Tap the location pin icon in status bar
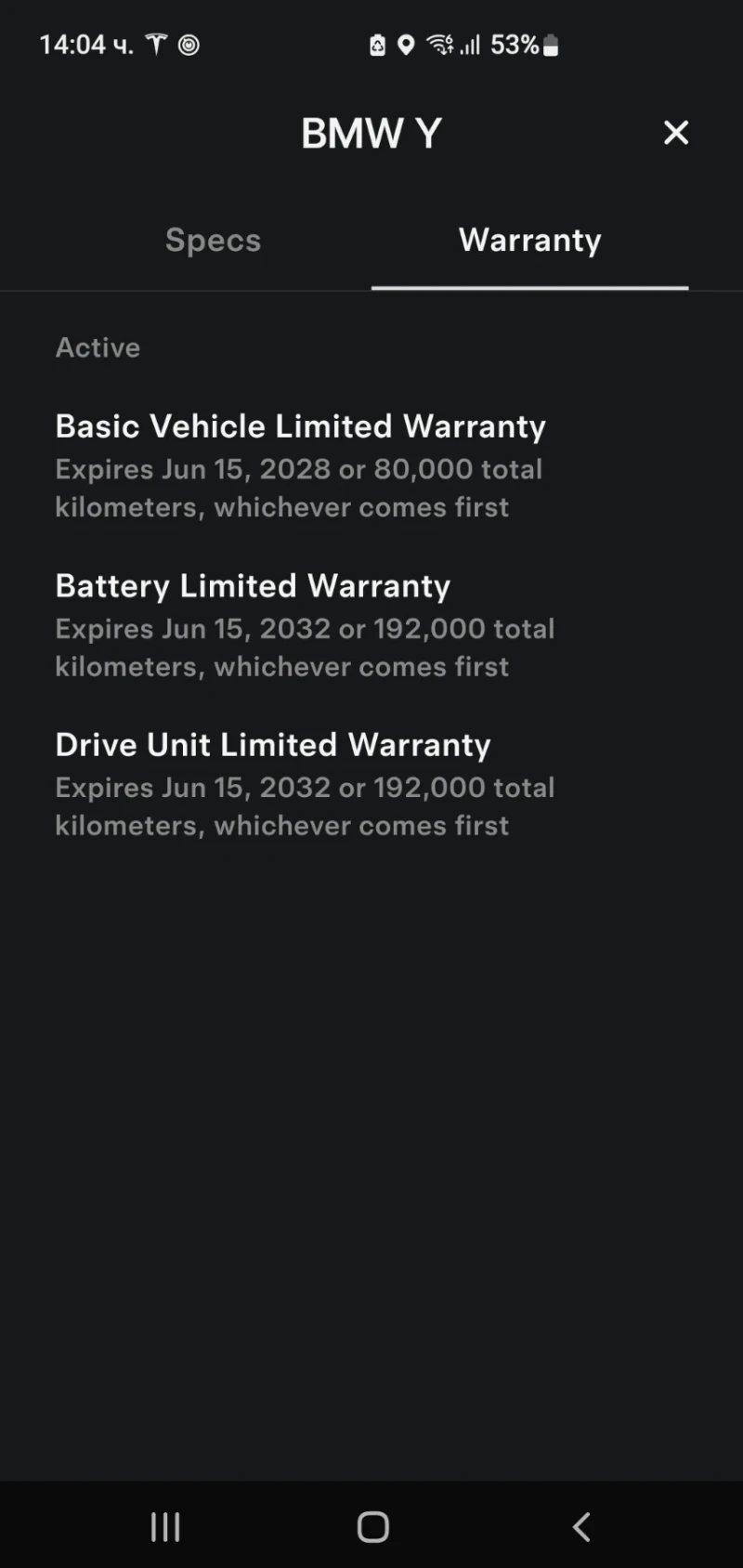The height and width of the screenshot is (1568, 743). tap(406, 44)
